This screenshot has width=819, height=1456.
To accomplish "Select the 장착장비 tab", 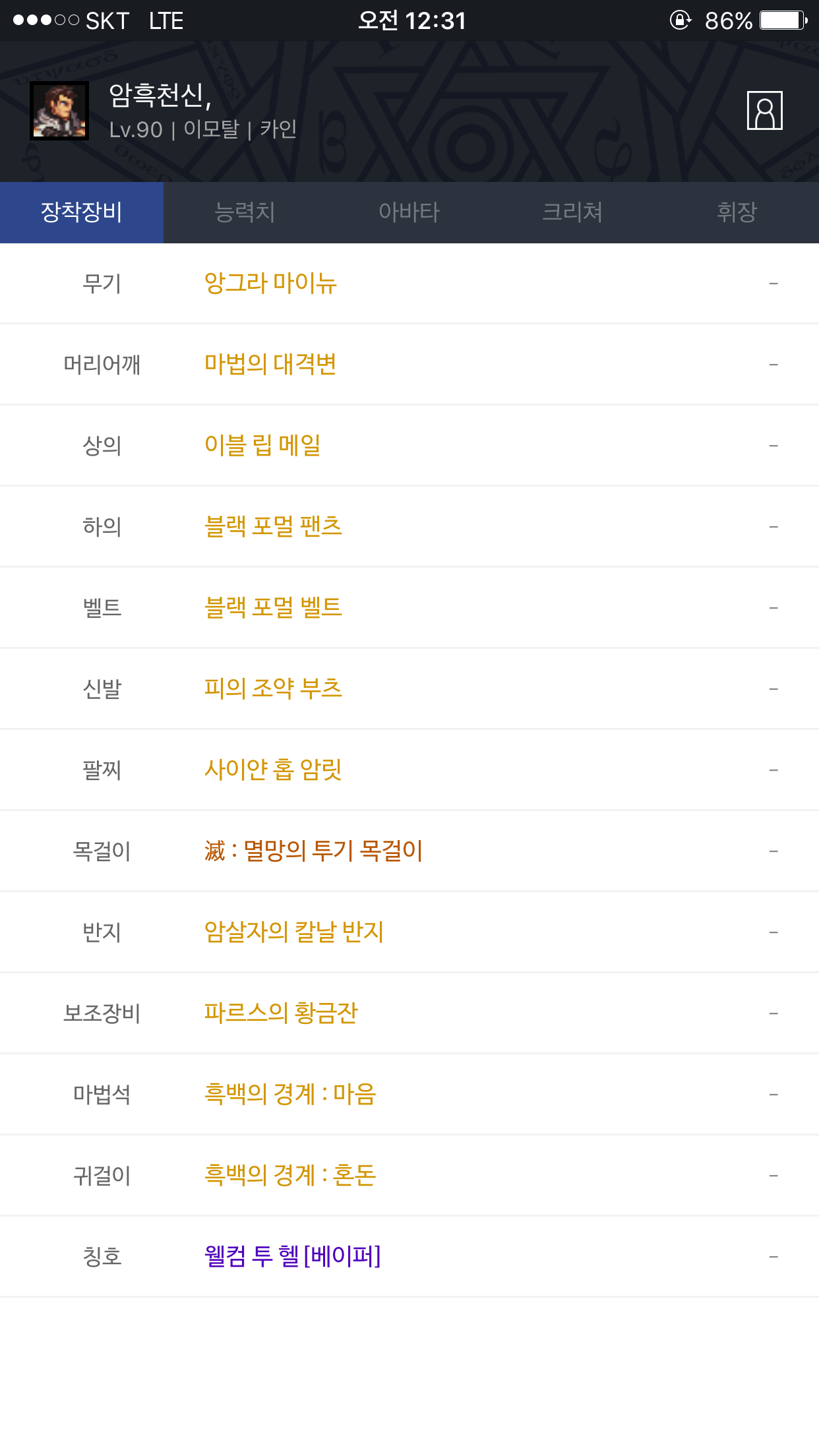I will (x=82, y=212).
